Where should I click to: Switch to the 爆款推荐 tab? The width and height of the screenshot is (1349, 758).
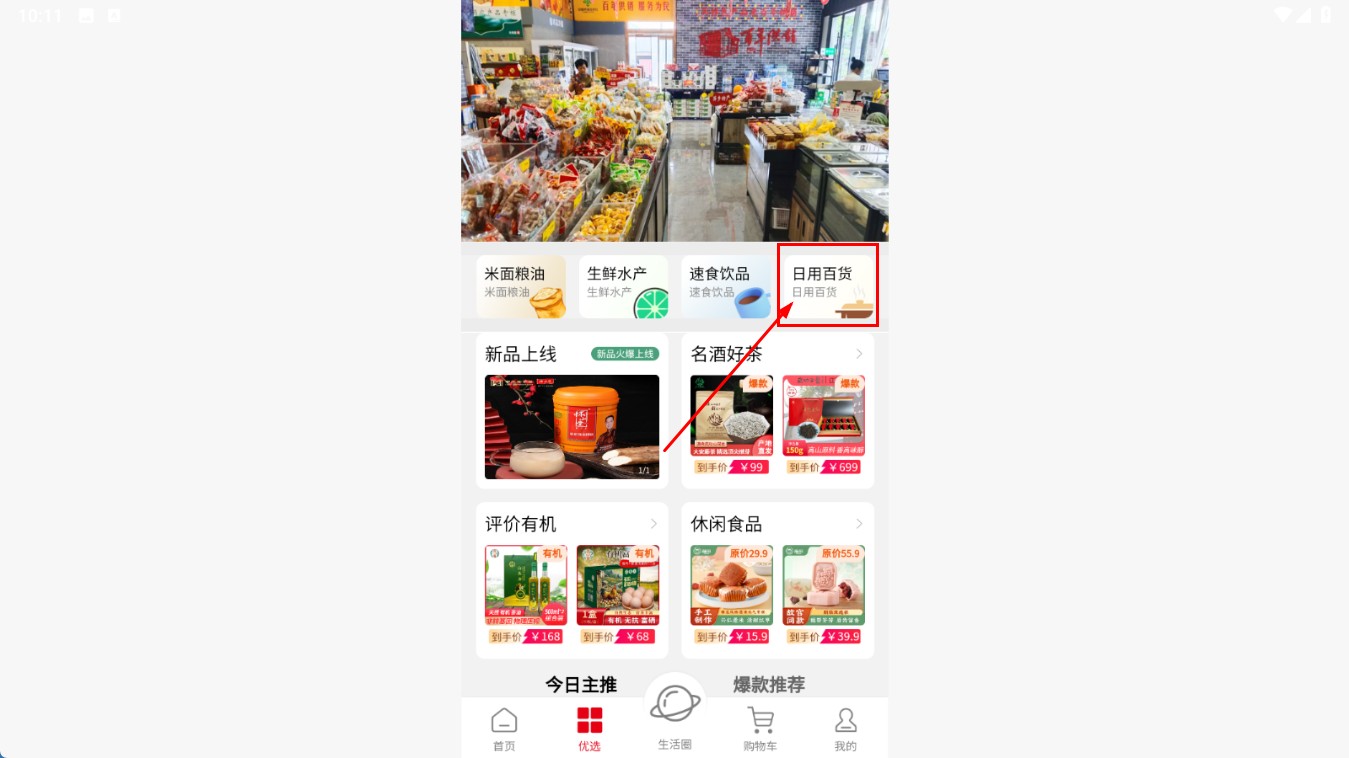click(769, 685)
